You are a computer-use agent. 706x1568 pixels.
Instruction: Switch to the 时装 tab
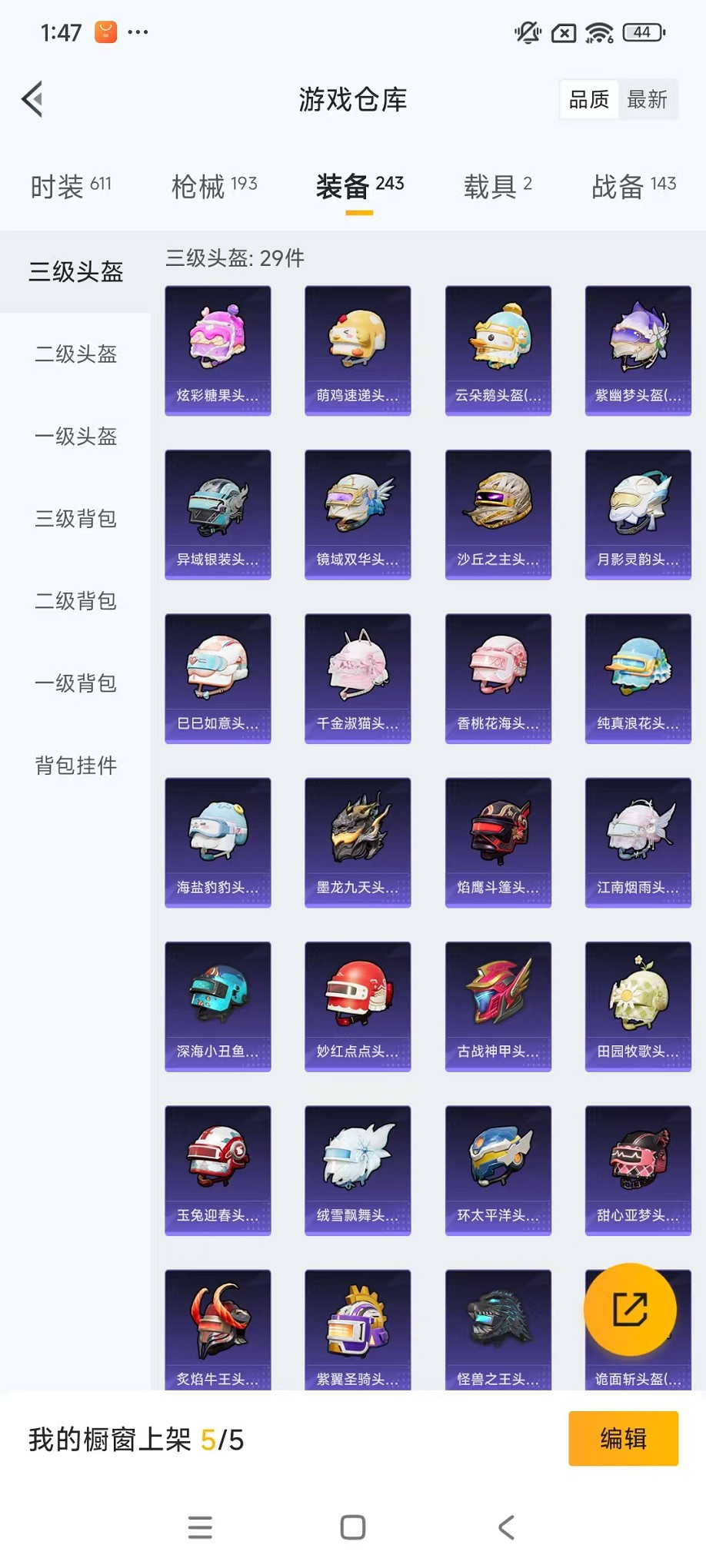[x=71, y=185]
